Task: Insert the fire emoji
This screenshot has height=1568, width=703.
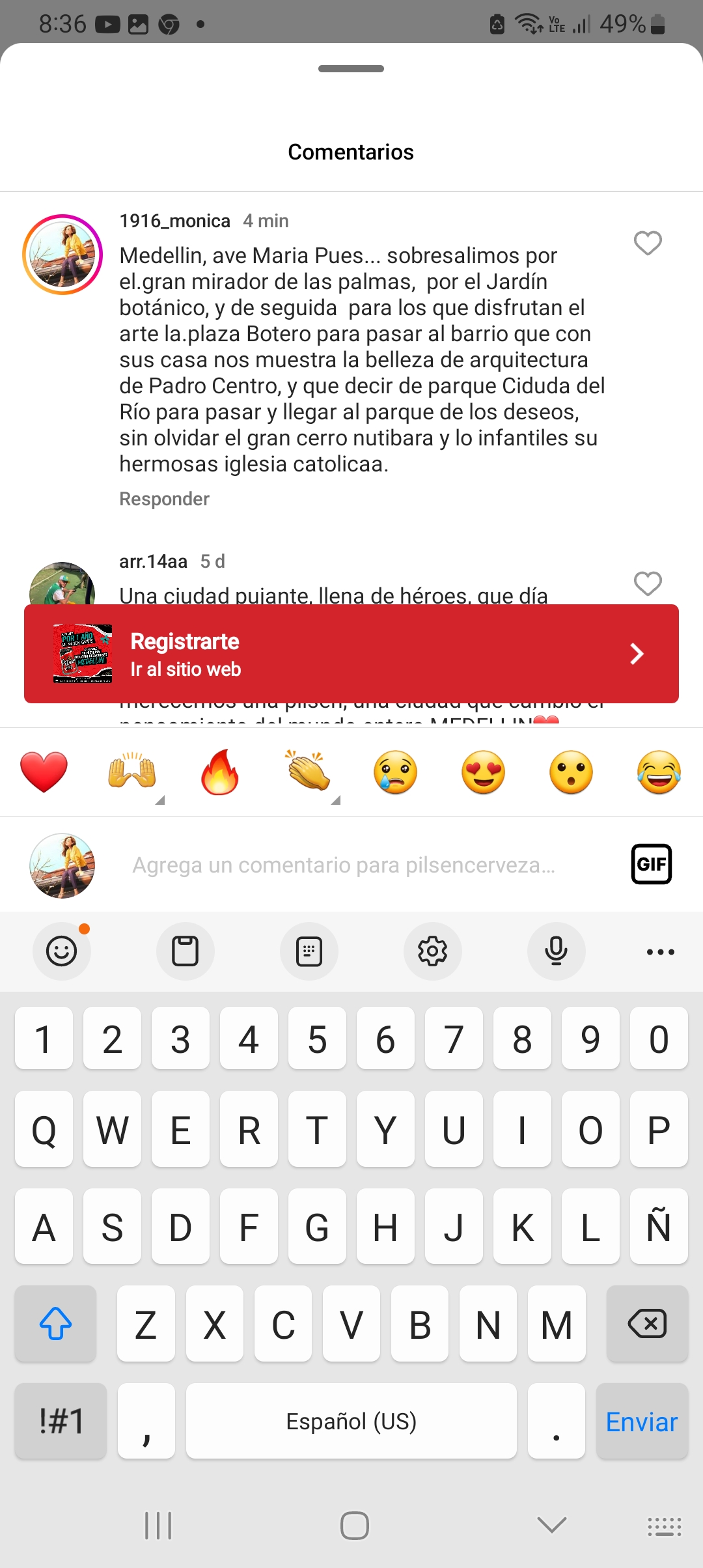Action: coord(220,772)
